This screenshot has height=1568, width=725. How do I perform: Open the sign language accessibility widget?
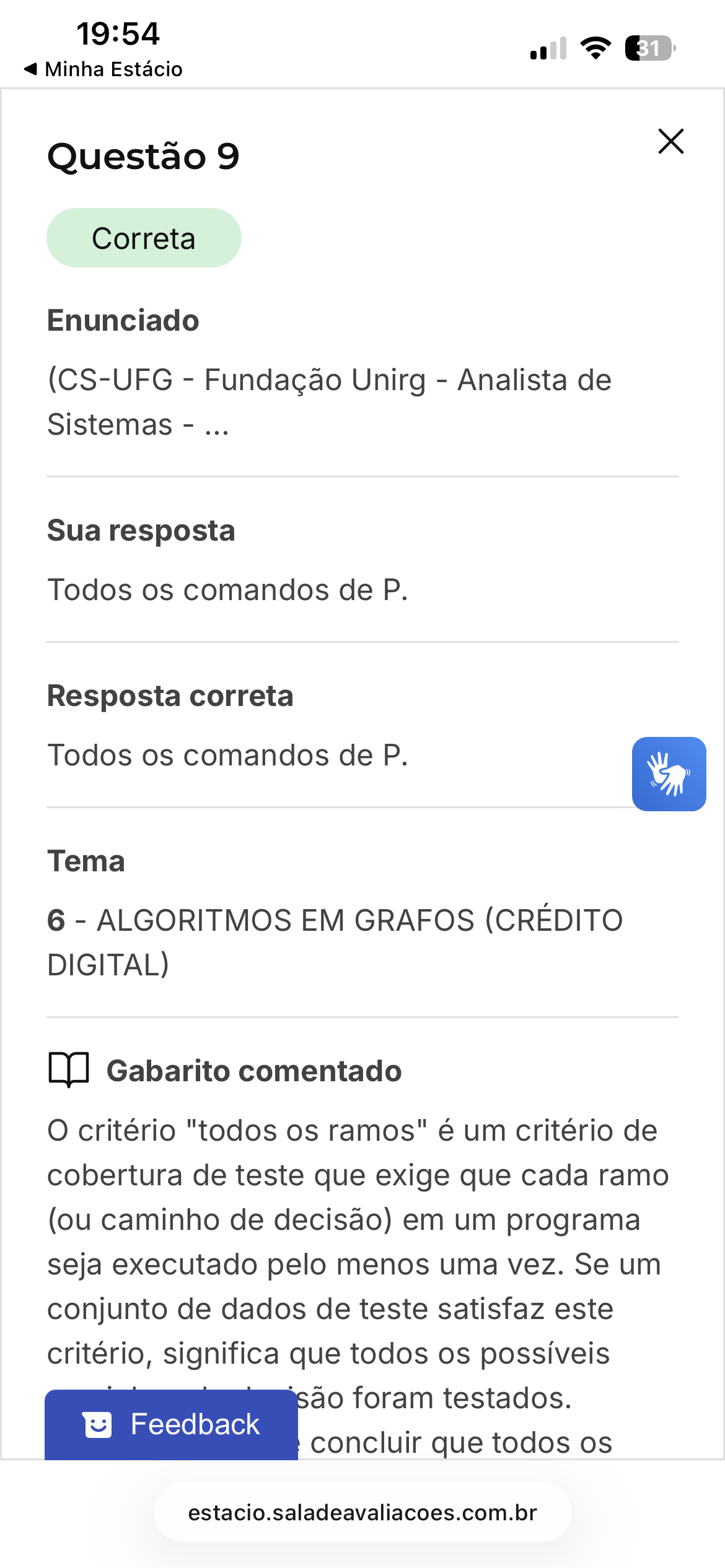pos(669,773)
